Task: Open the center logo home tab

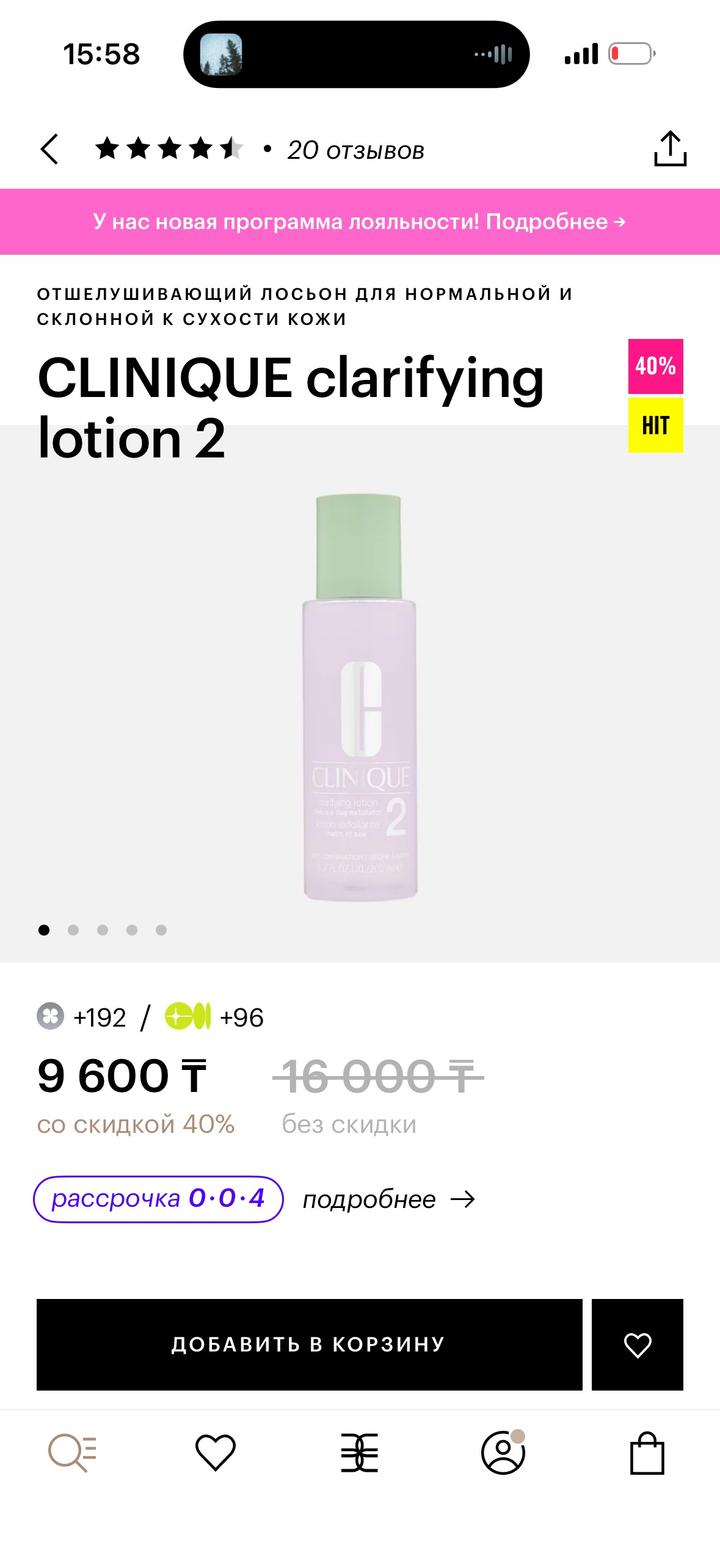Action: (359, 1452)
